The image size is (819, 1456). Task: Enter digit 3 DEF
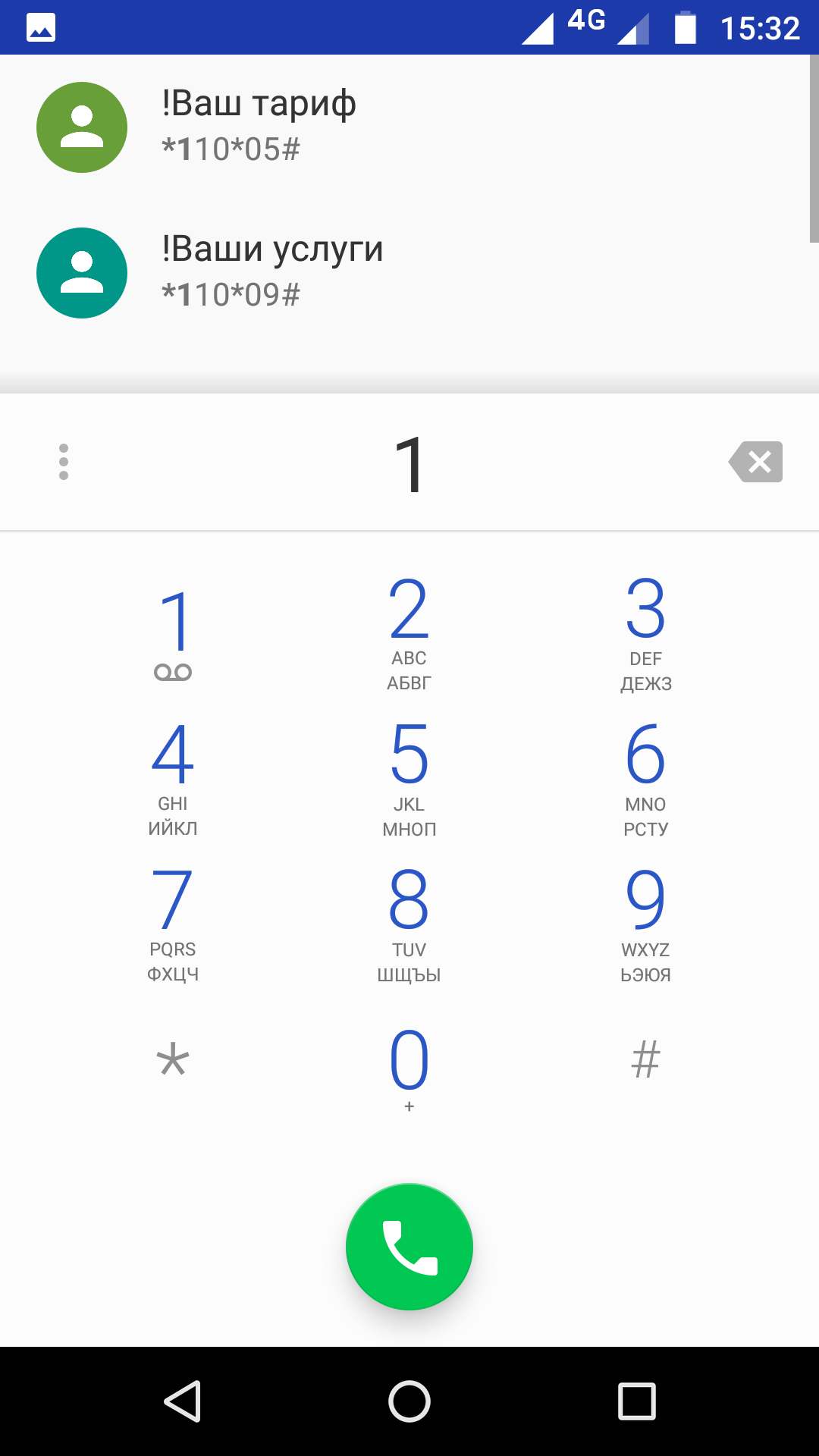tap(645, 633)
